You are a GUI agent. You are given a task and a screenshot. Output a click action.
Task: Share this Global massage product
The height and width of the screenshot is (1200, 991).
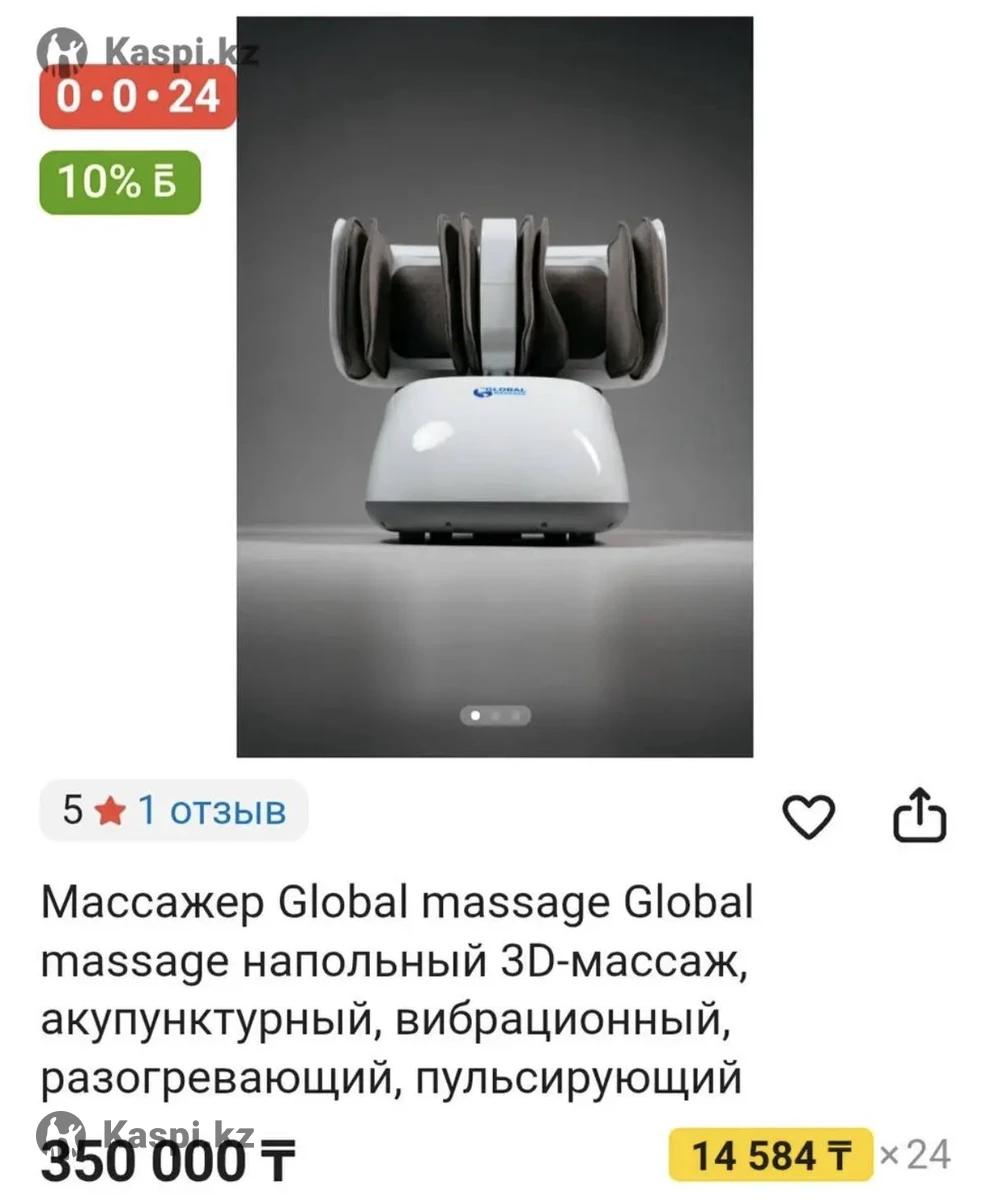pyautogui.click(x=918, y=817)
